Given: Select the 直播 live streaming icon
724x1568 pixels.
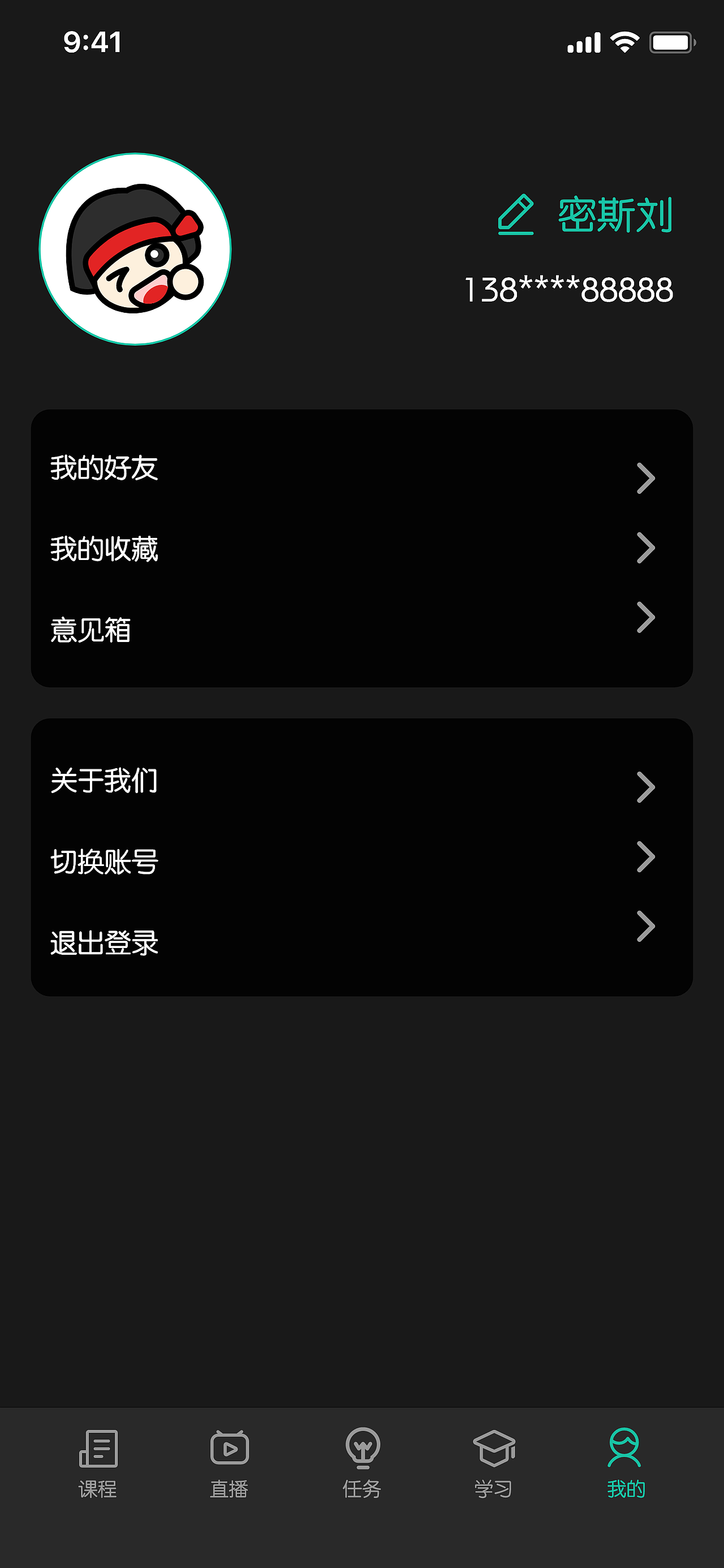Looking at the screenshot, I should coord(230,1461).
